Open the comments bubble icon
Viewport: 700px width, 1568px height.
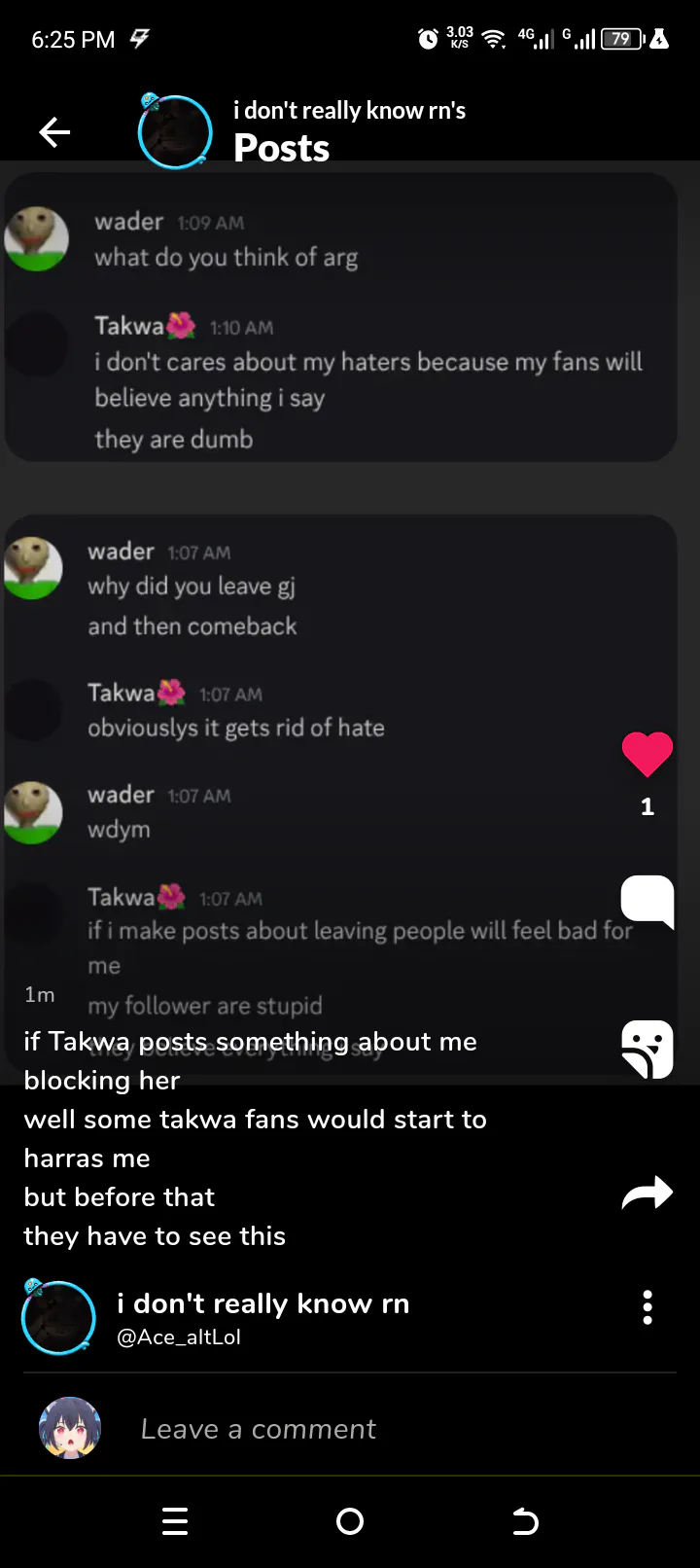click(x=647, y=902)
